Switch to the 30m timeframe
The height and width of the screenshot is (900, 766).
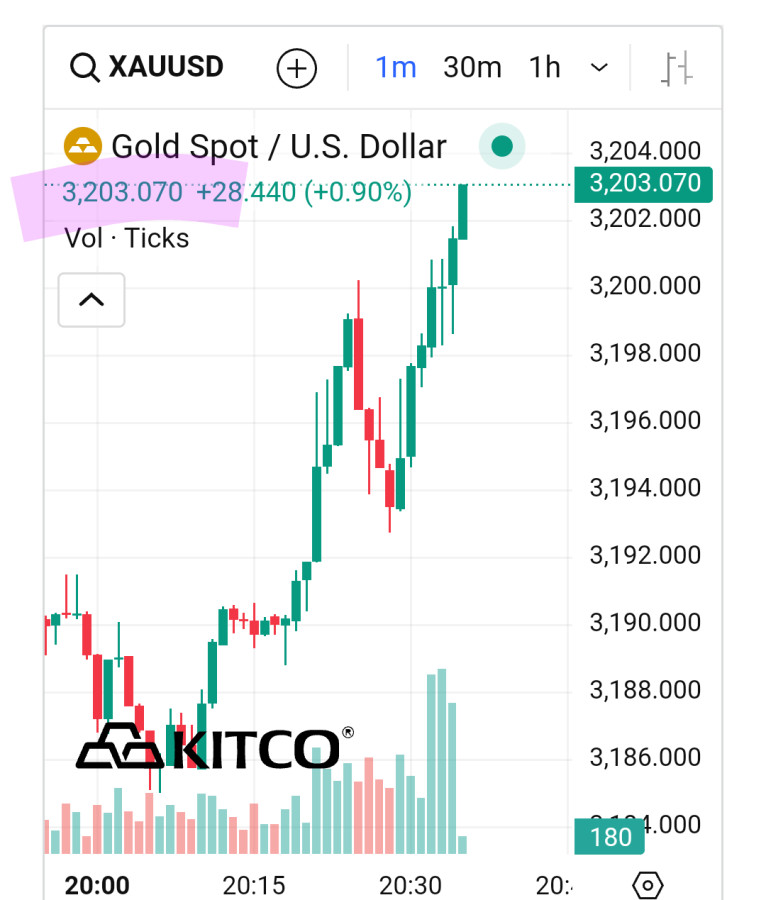tap(472, 67)
